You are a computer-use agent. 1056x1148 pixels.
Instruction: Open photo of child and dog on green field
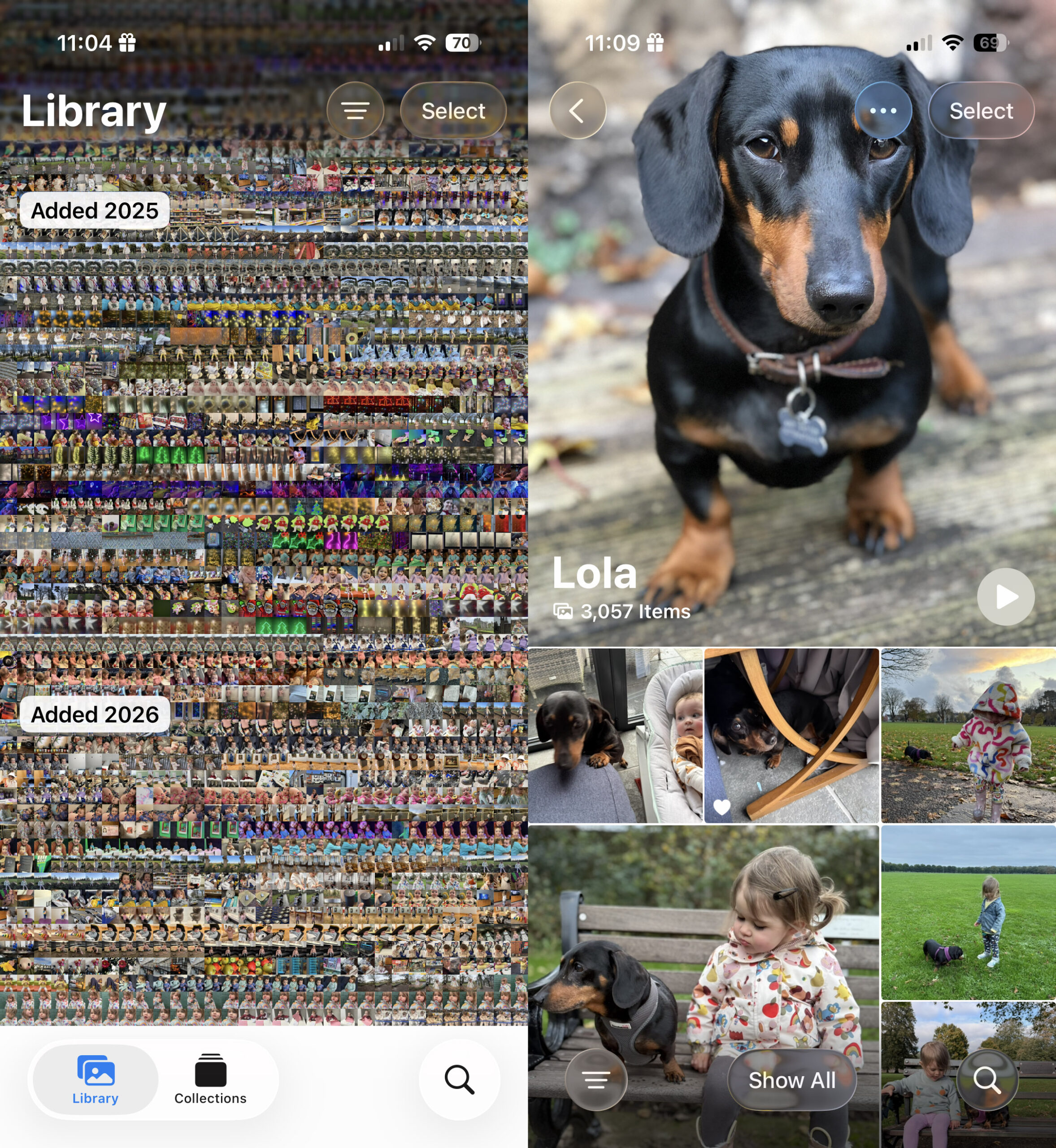click(x=968, y=912)
